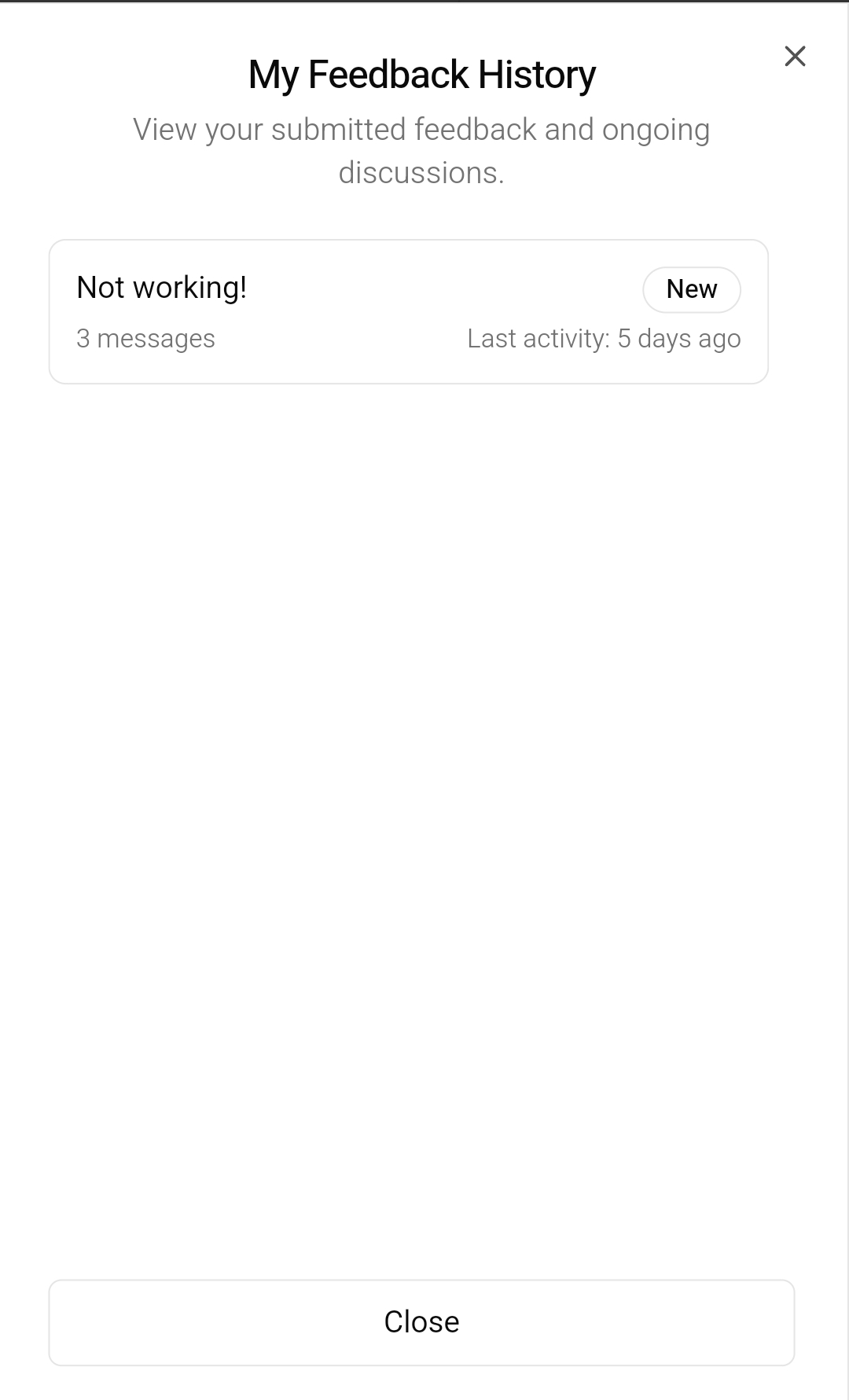Tap the Close button
The height and width of the screenshot is (1400, 849).
[x=421, y=1322]
